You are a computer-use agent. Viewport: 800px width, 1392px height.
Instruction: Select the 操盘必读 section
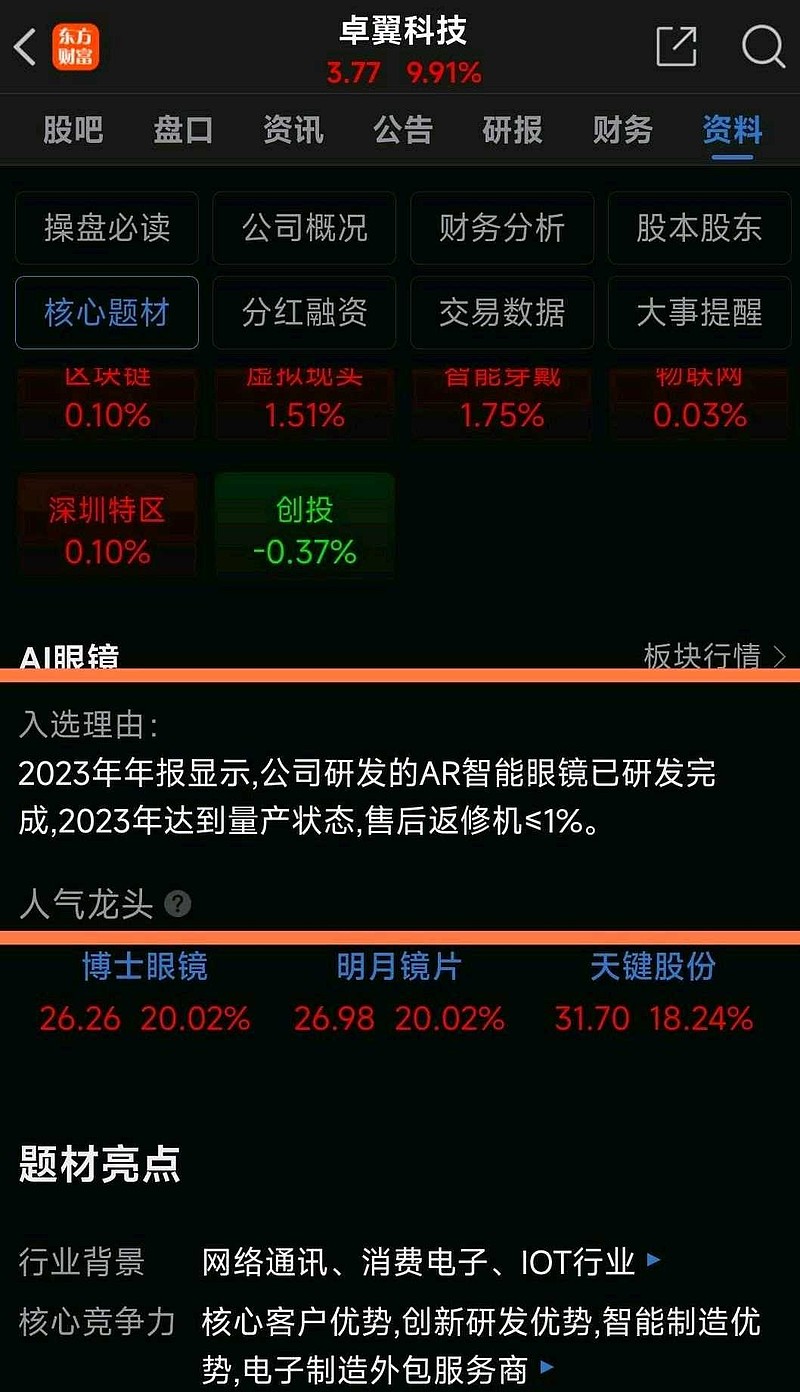coord(107,228)
